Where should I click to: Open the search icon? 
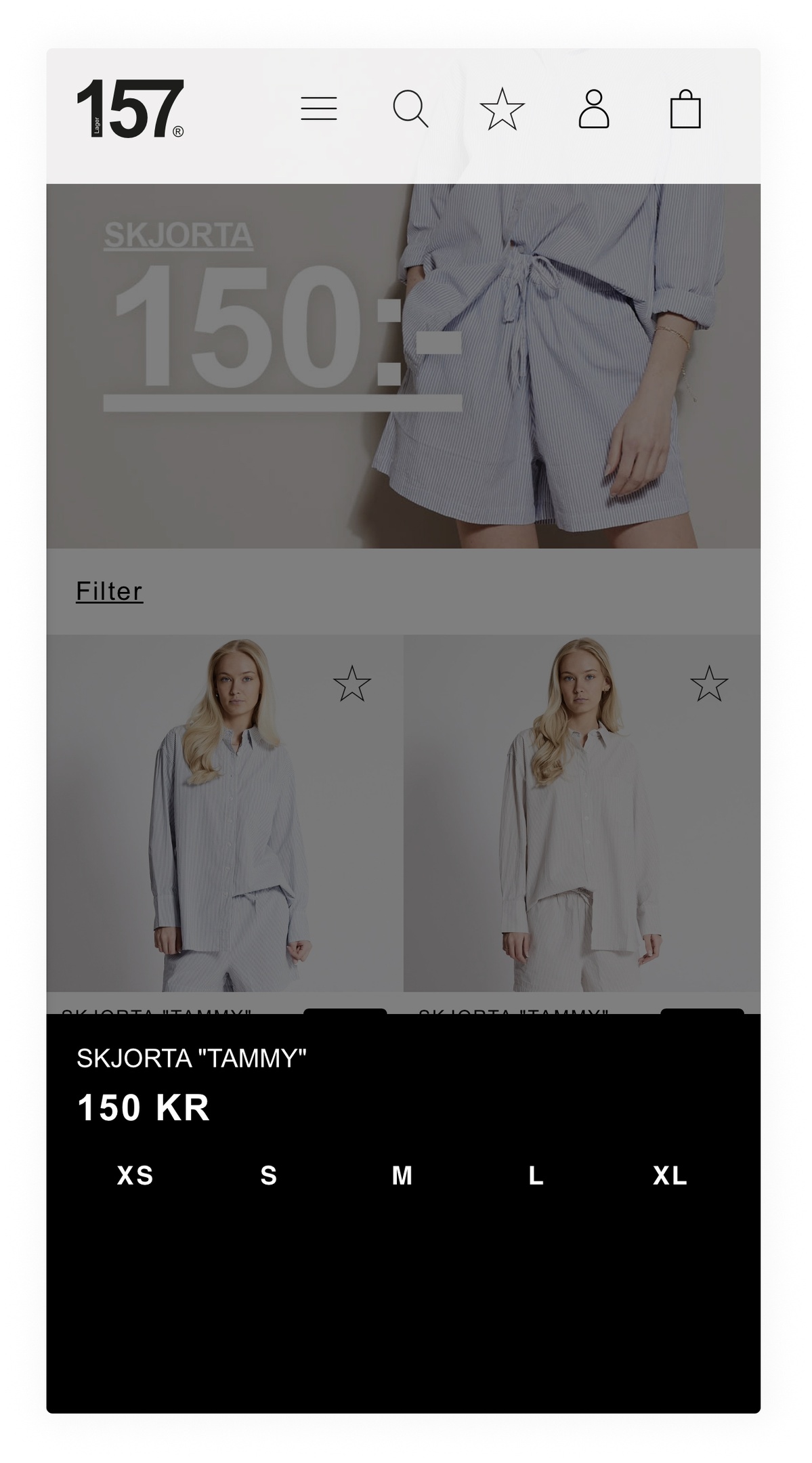[410, 108]
